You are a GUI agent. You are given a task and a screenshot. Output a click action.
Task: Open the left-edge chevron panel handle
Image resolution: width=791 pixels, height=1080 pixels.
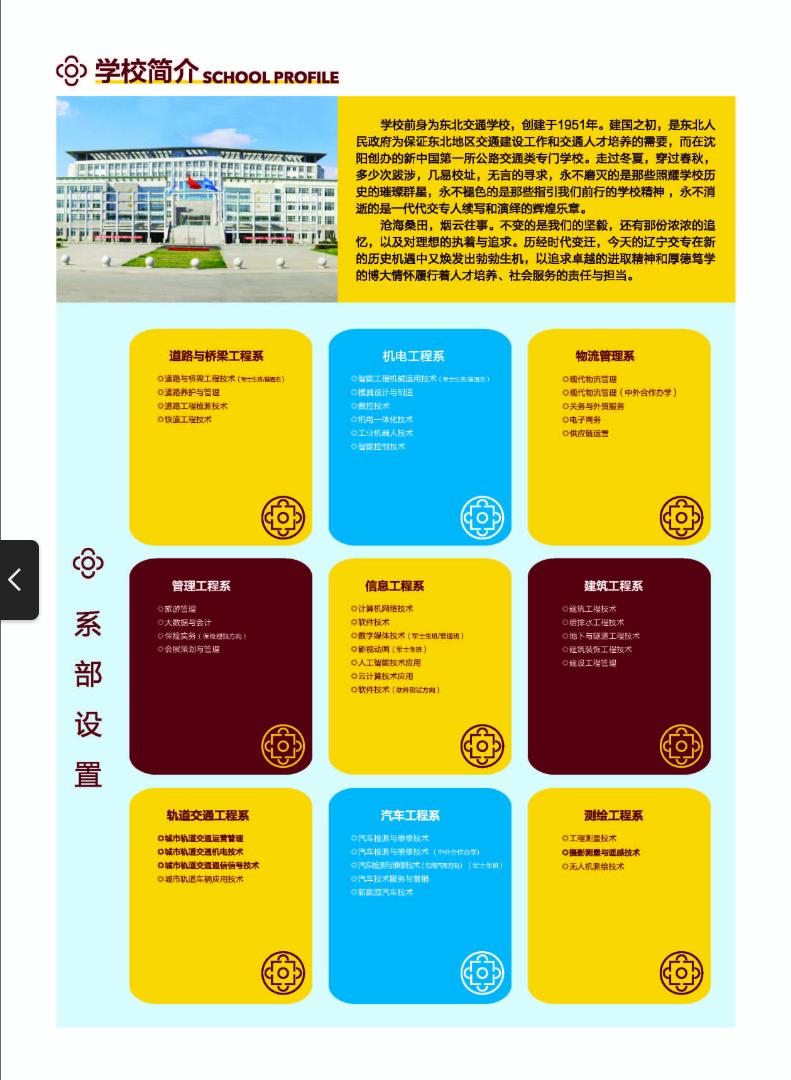click(17, 580)
